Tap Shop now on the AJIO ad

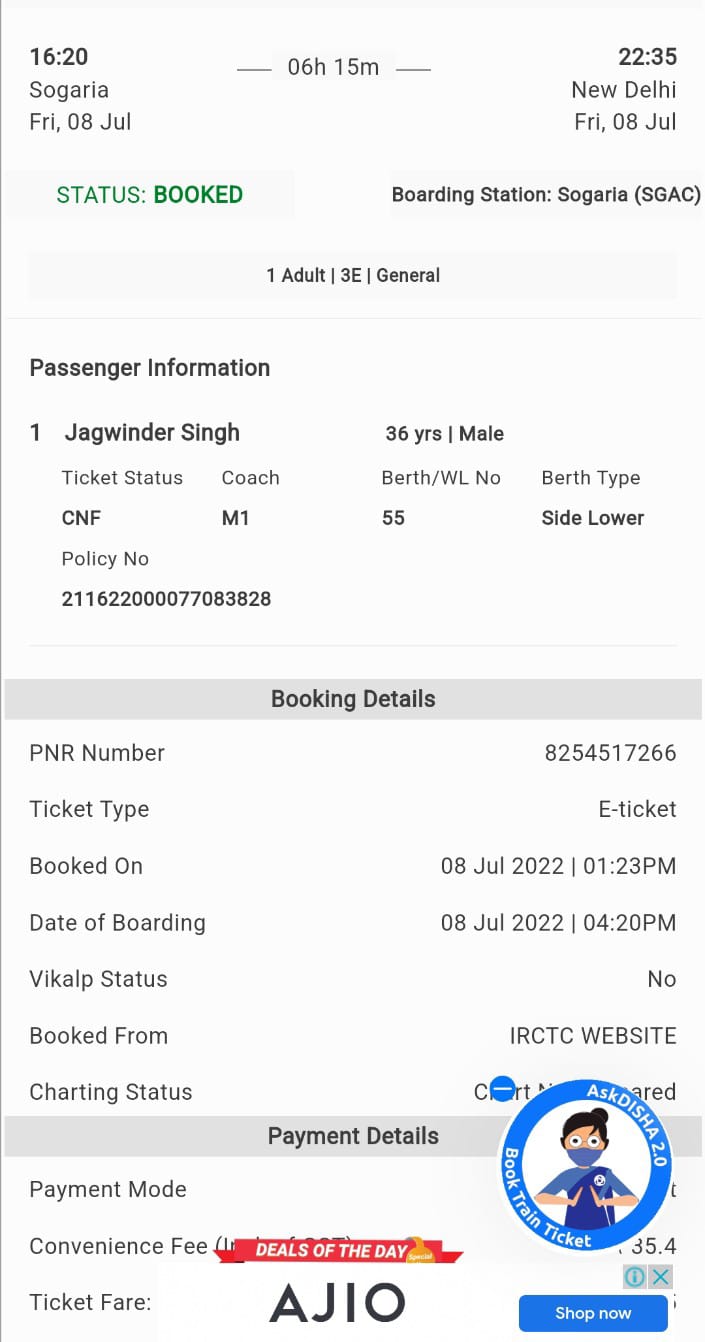coord(593,1313)
